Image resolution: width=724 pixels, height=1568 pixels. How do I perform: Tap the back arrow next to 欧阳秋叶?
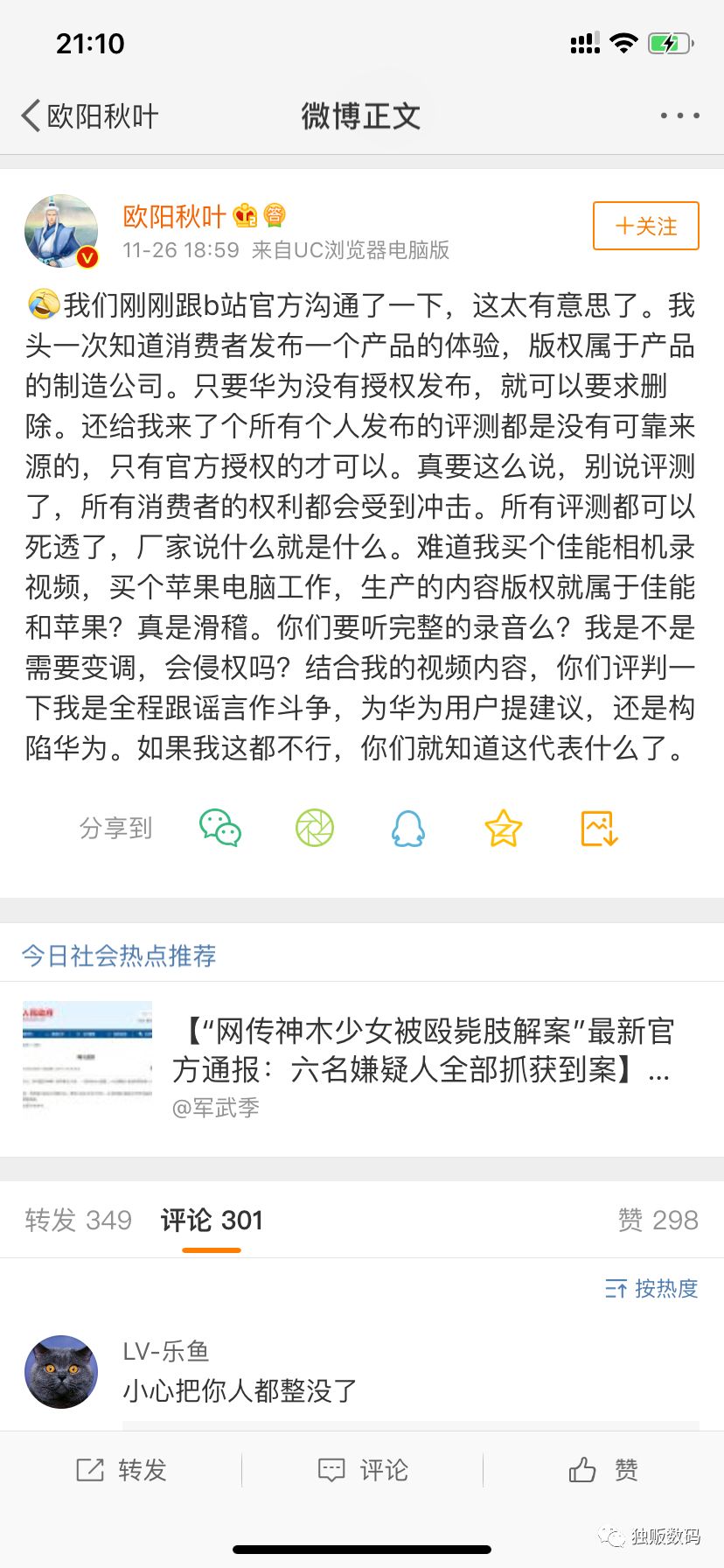pos(28,115)
